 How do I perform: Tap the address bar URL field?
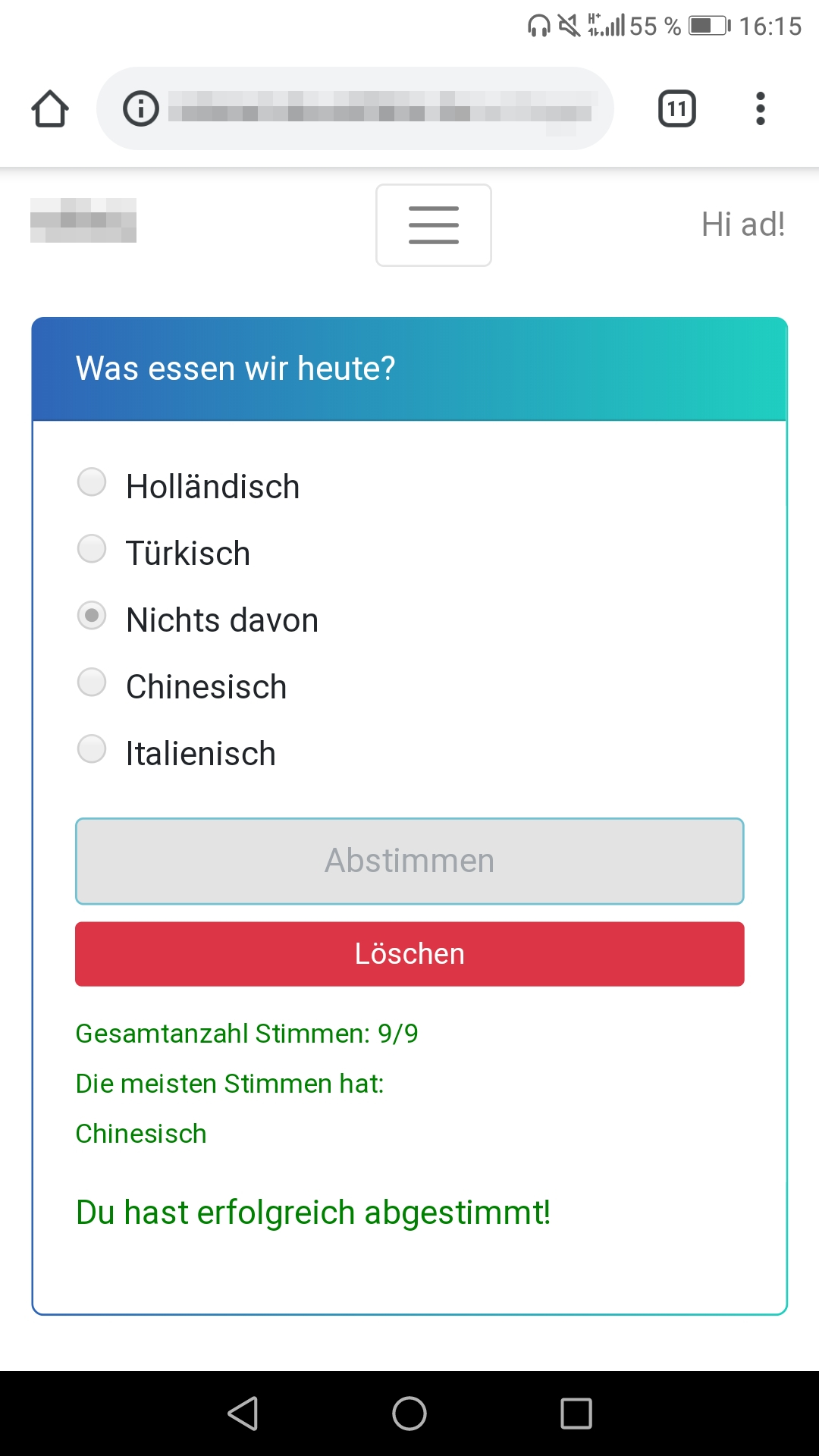coord(379,108)
